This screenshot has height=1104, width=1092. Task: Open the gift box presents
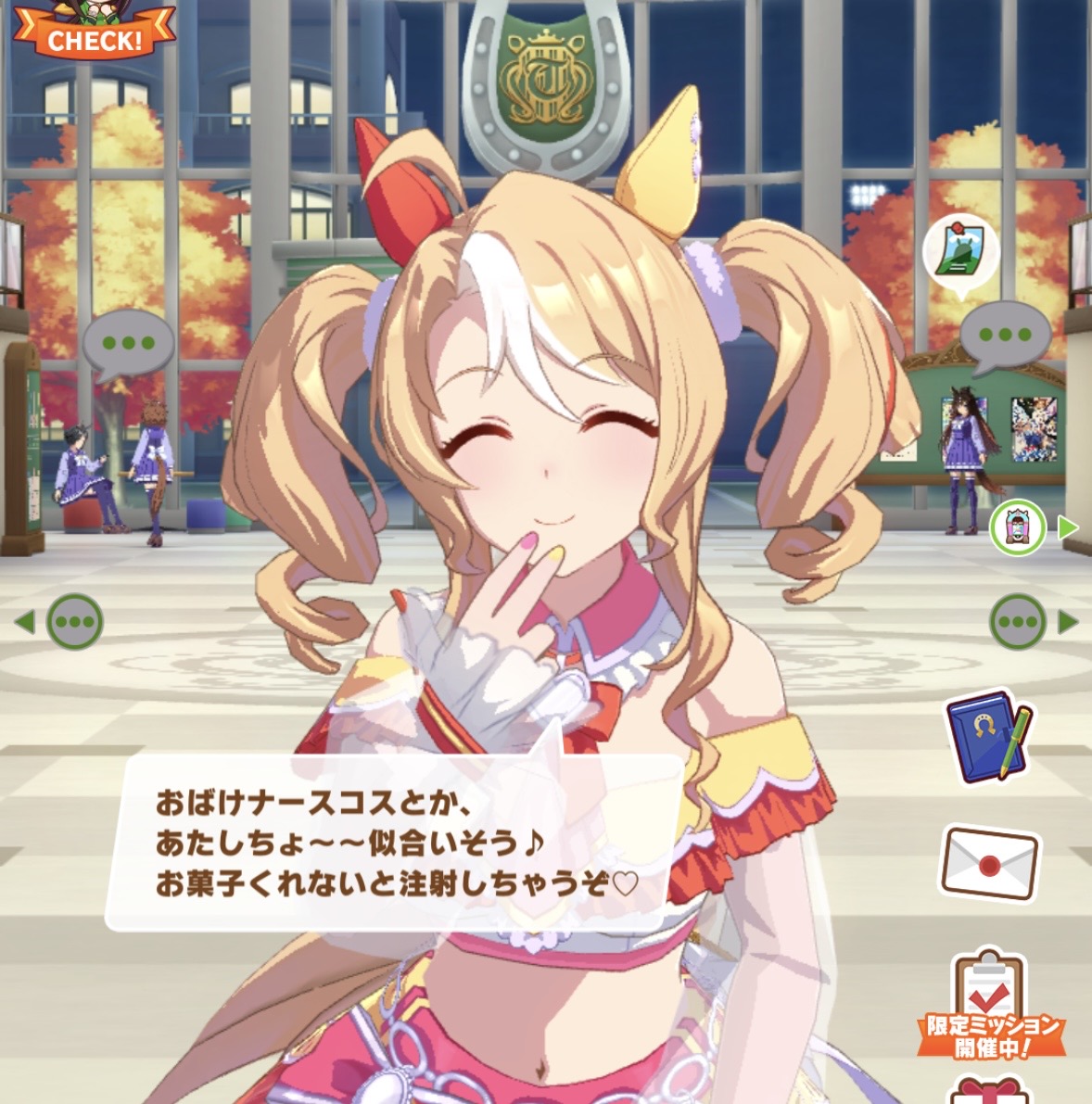(988, 1090)
